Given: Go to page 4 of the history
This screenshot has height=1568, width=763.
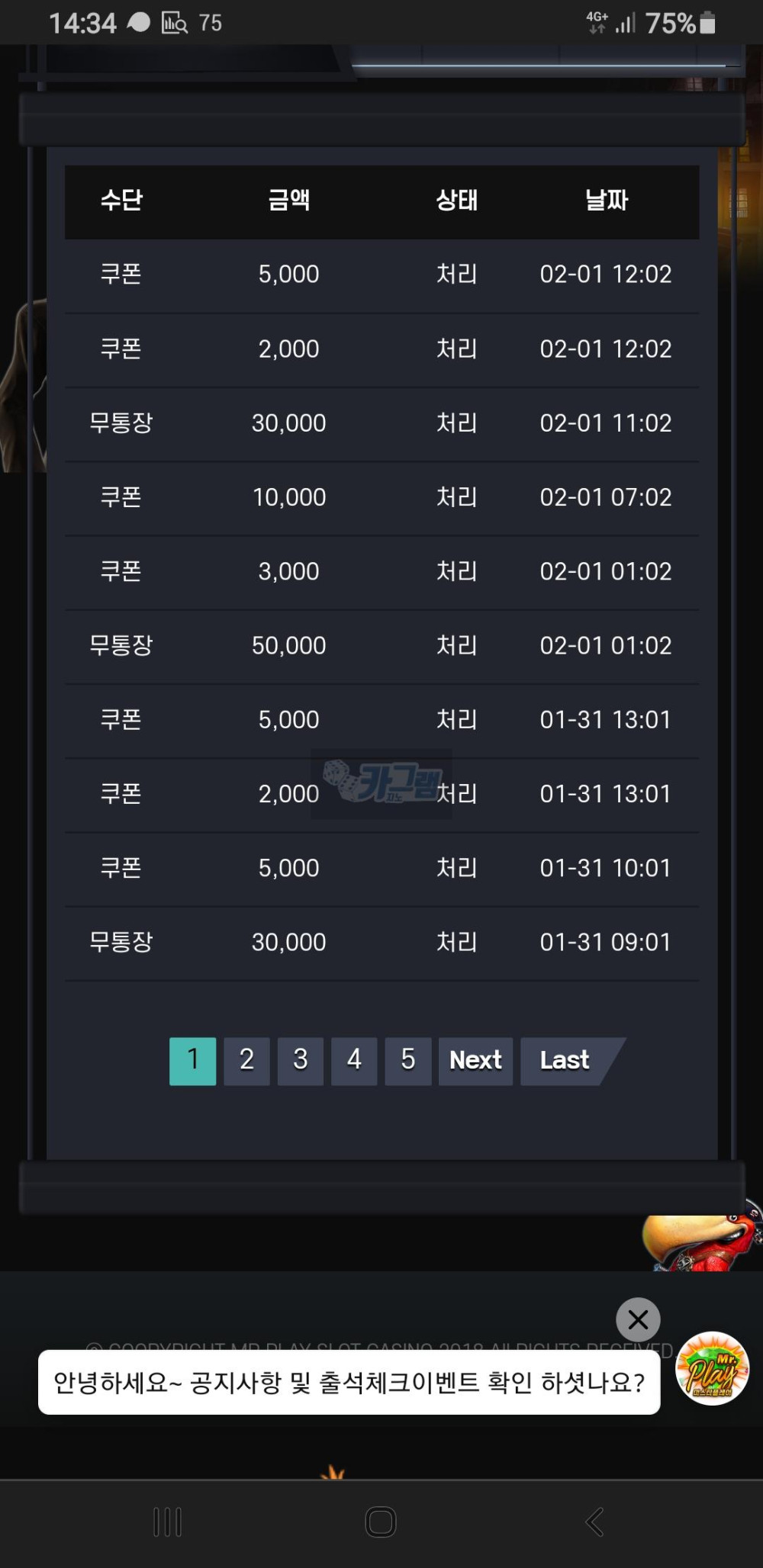Looking at the screenshot, I should click(354, 1060).
